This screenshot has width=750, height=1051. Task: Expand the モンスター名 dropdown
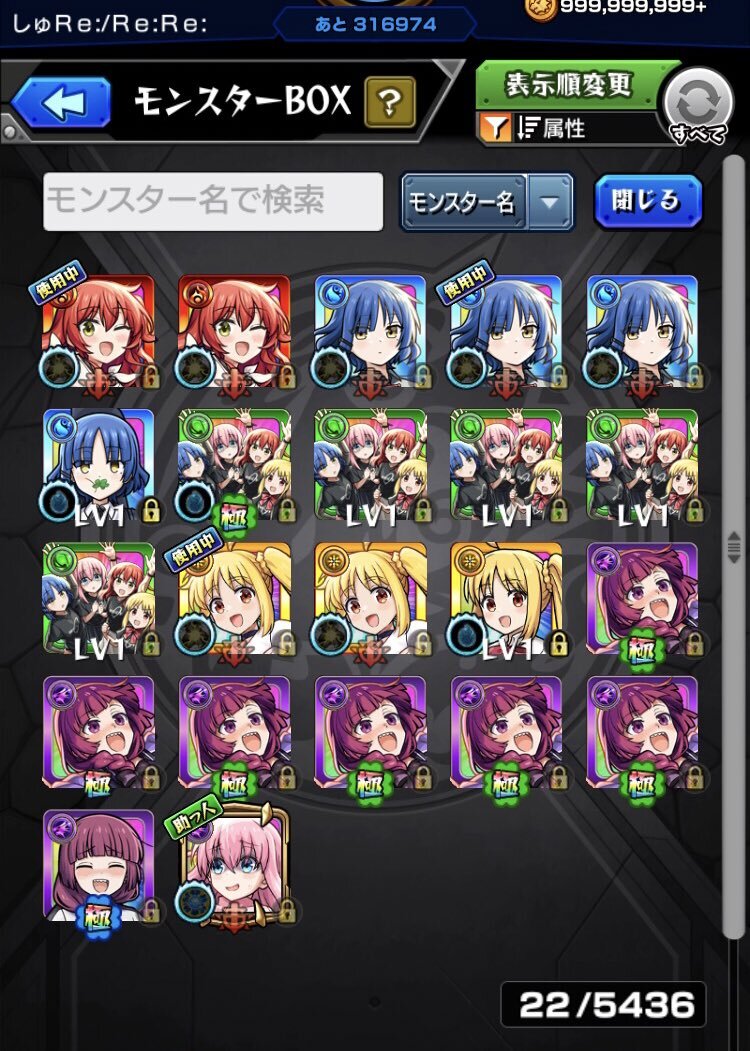[549, 202]
